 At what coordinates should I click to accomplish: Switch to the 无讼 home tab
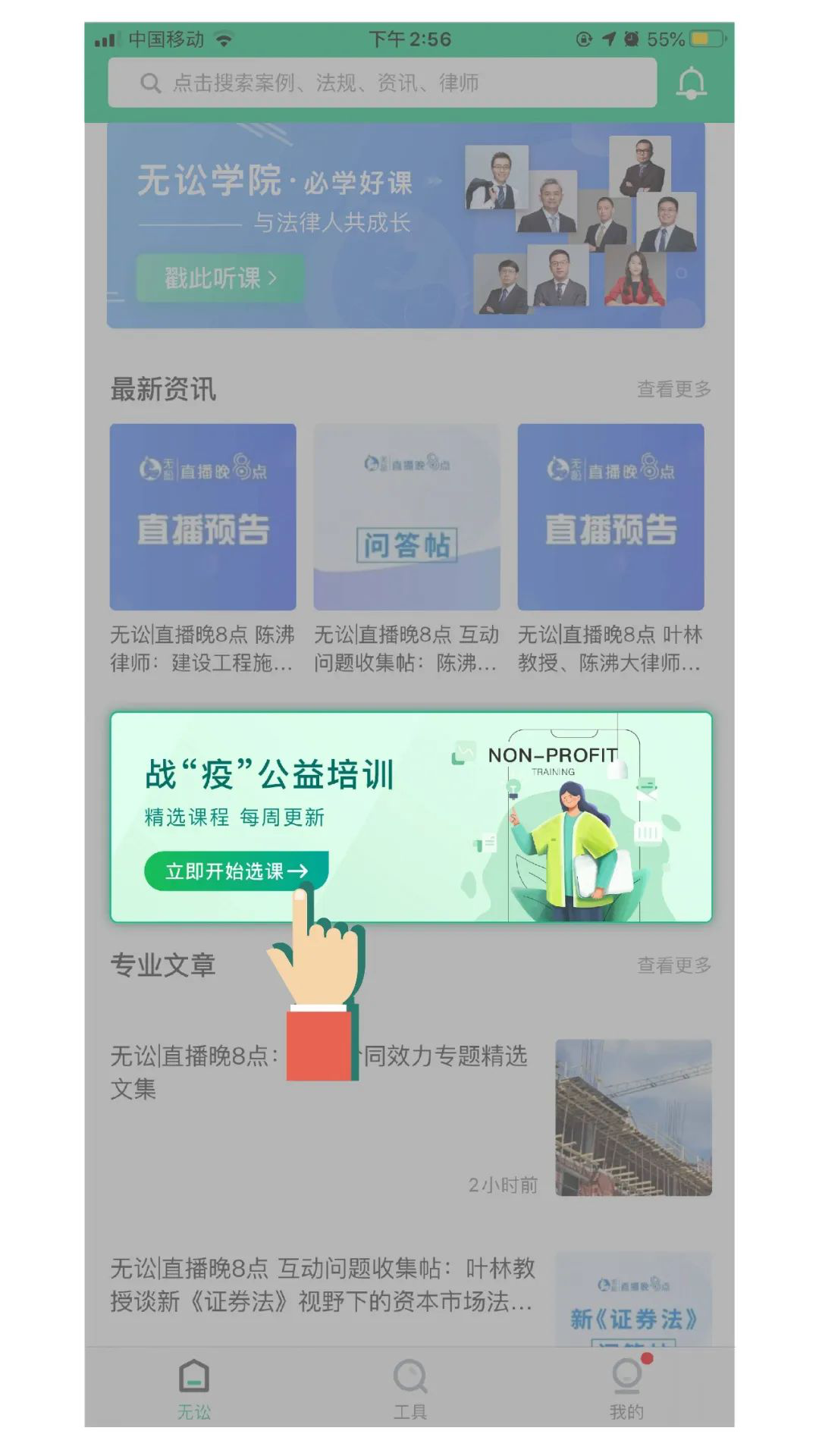(194, 1389)
